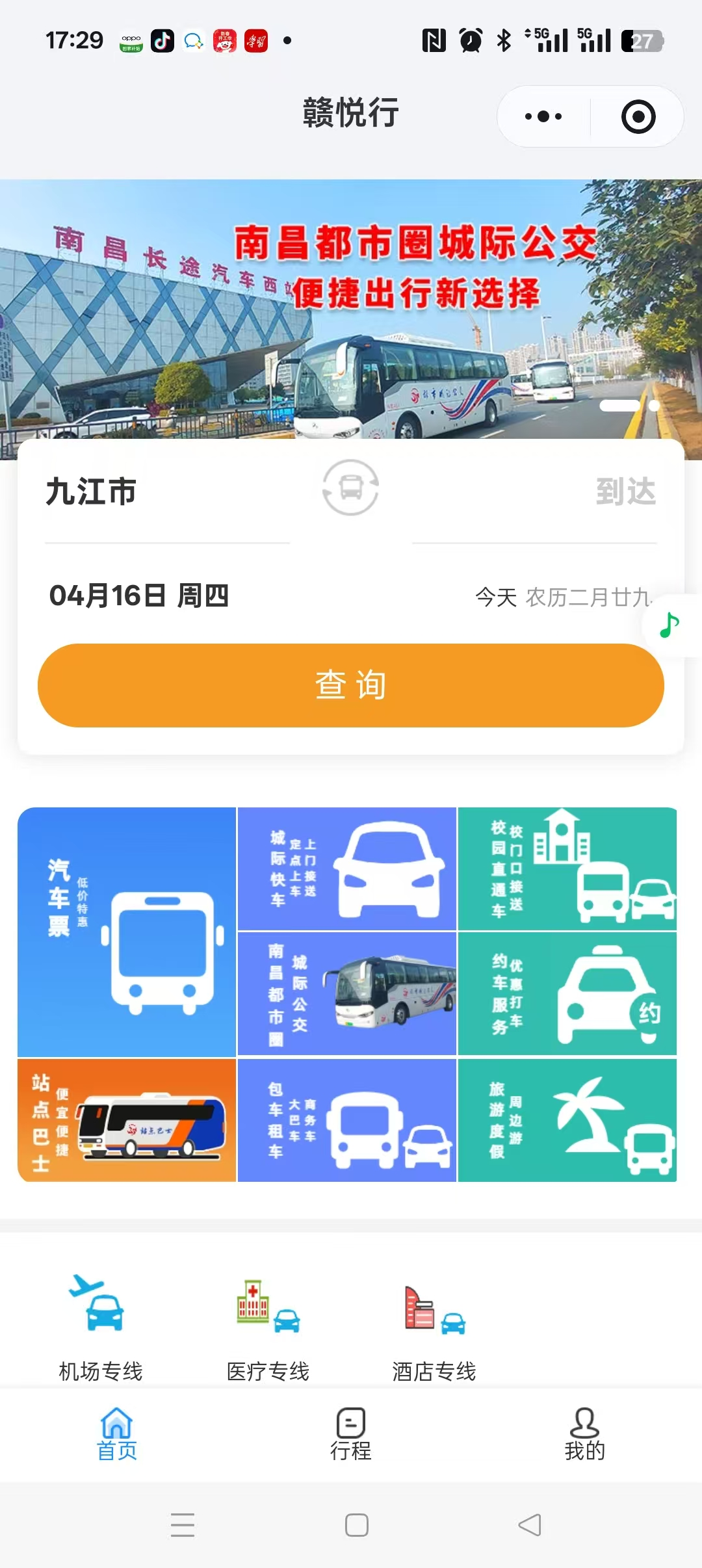Tap the orange 查询 button

(x=351, y=685)
